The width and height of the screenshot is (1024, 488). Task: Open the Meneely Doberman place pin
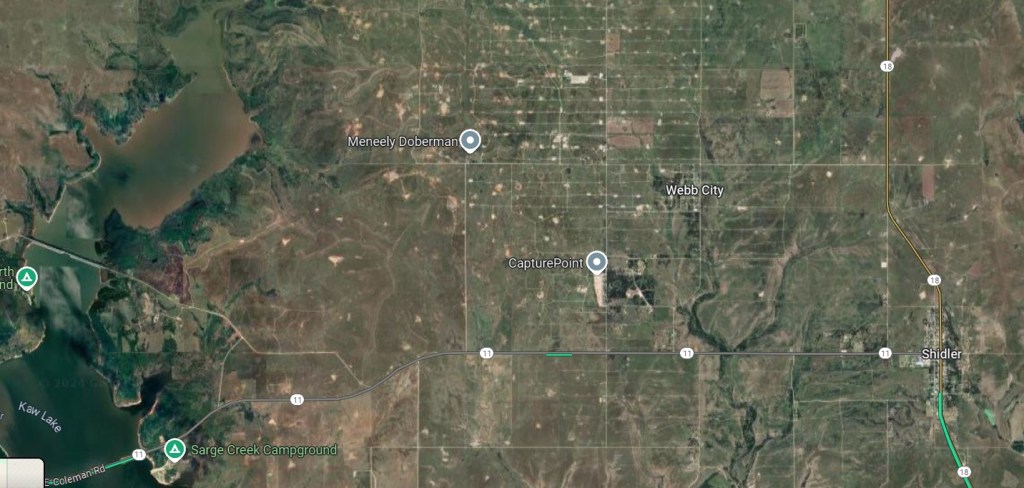coord(470,141)
